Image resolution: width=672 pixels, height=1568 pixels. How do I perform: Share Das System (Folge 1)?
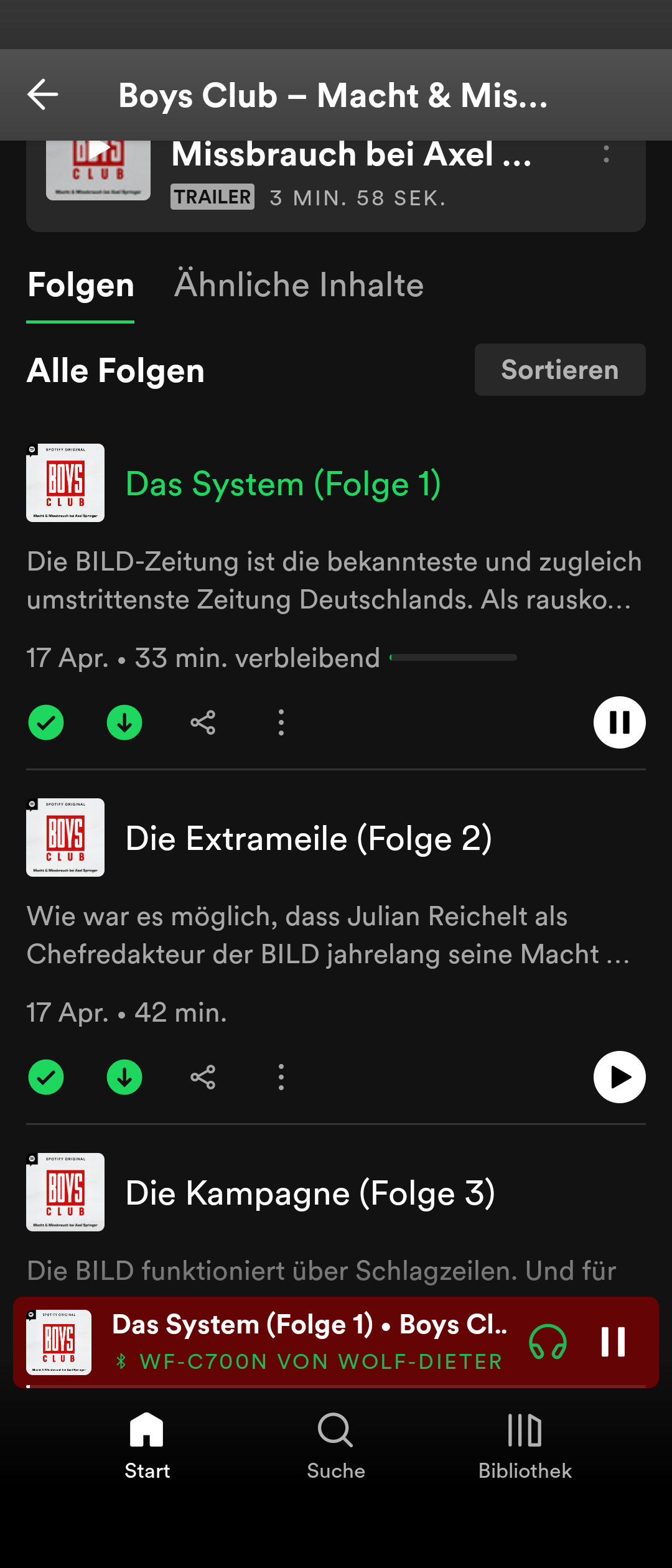point(203,722)
